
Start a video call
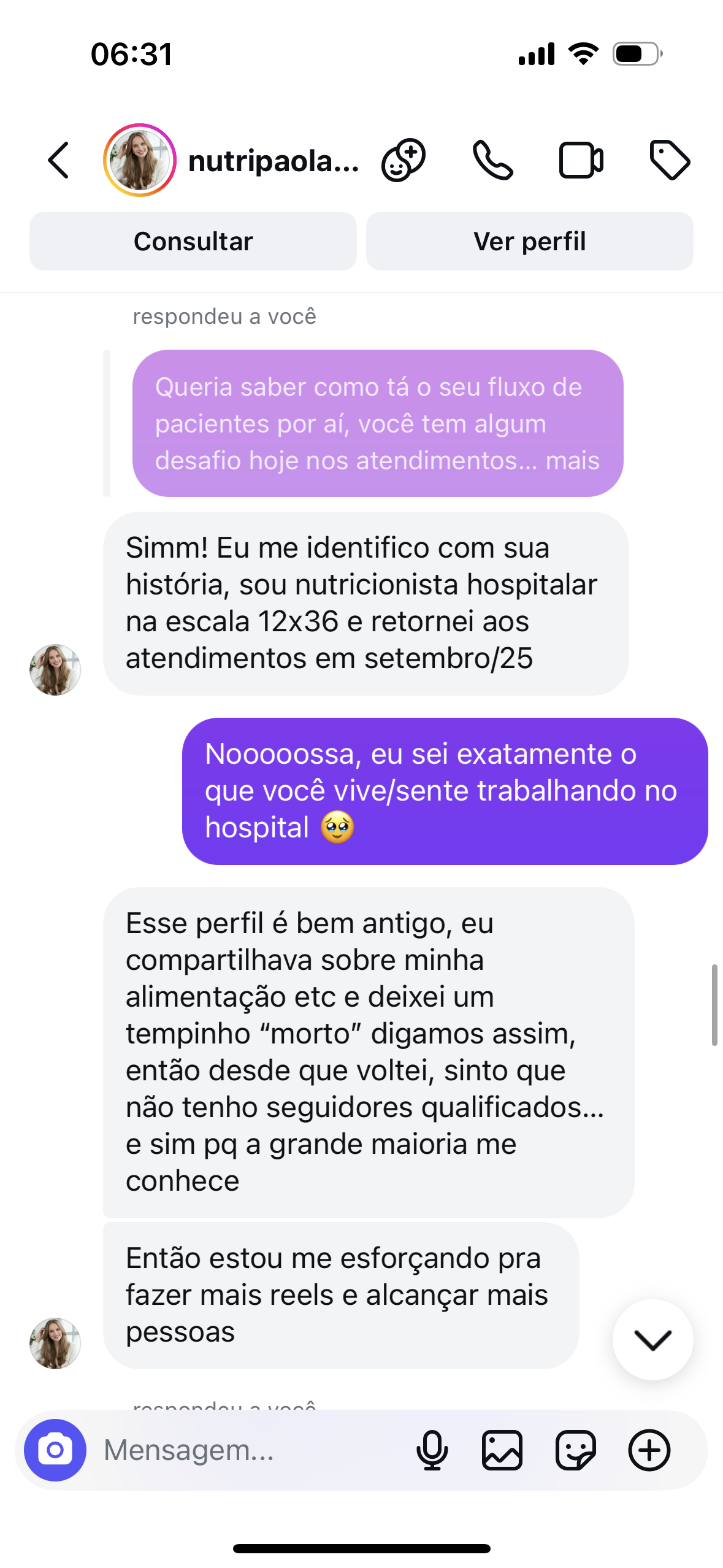click(580, 160)
